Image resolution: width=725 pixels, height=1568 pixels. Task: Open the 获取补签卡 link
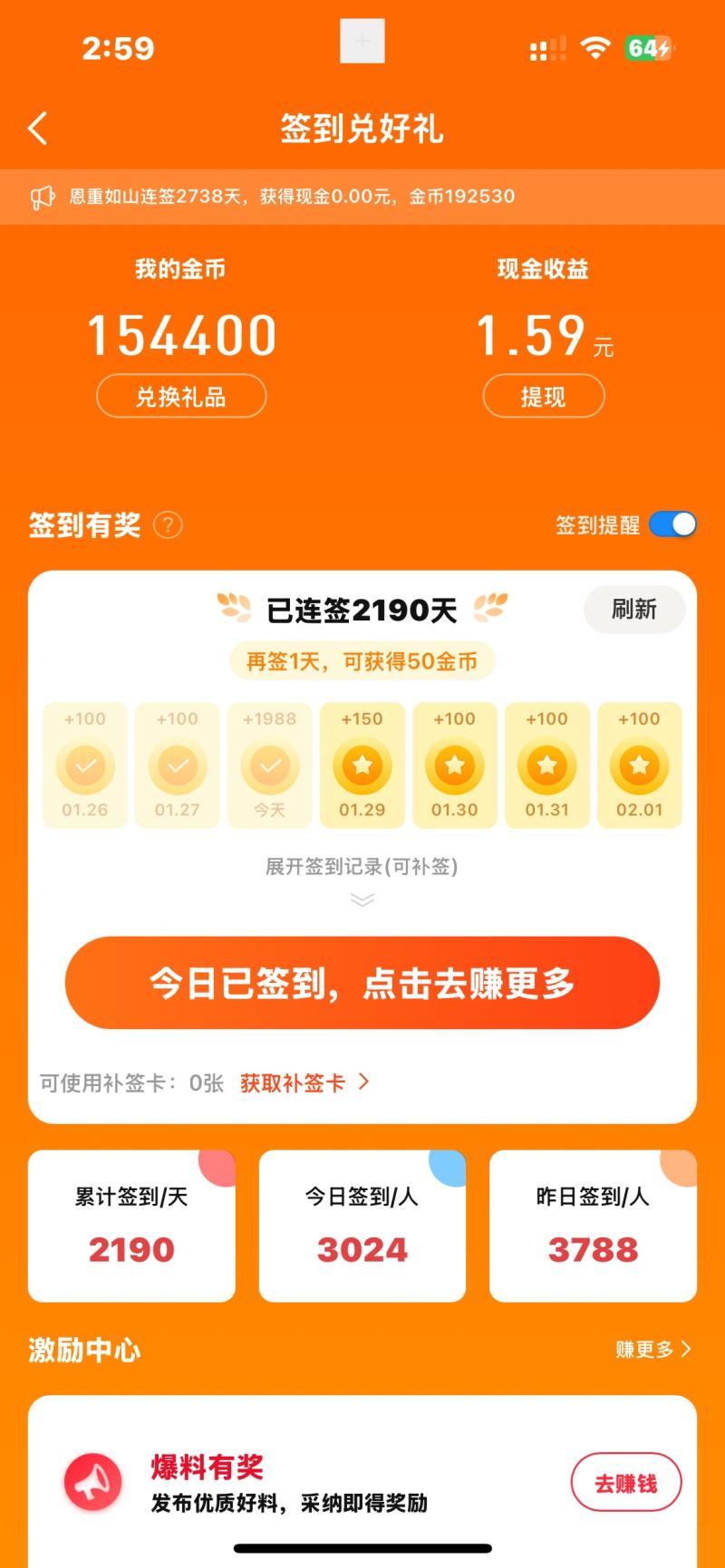(304, 1082)
